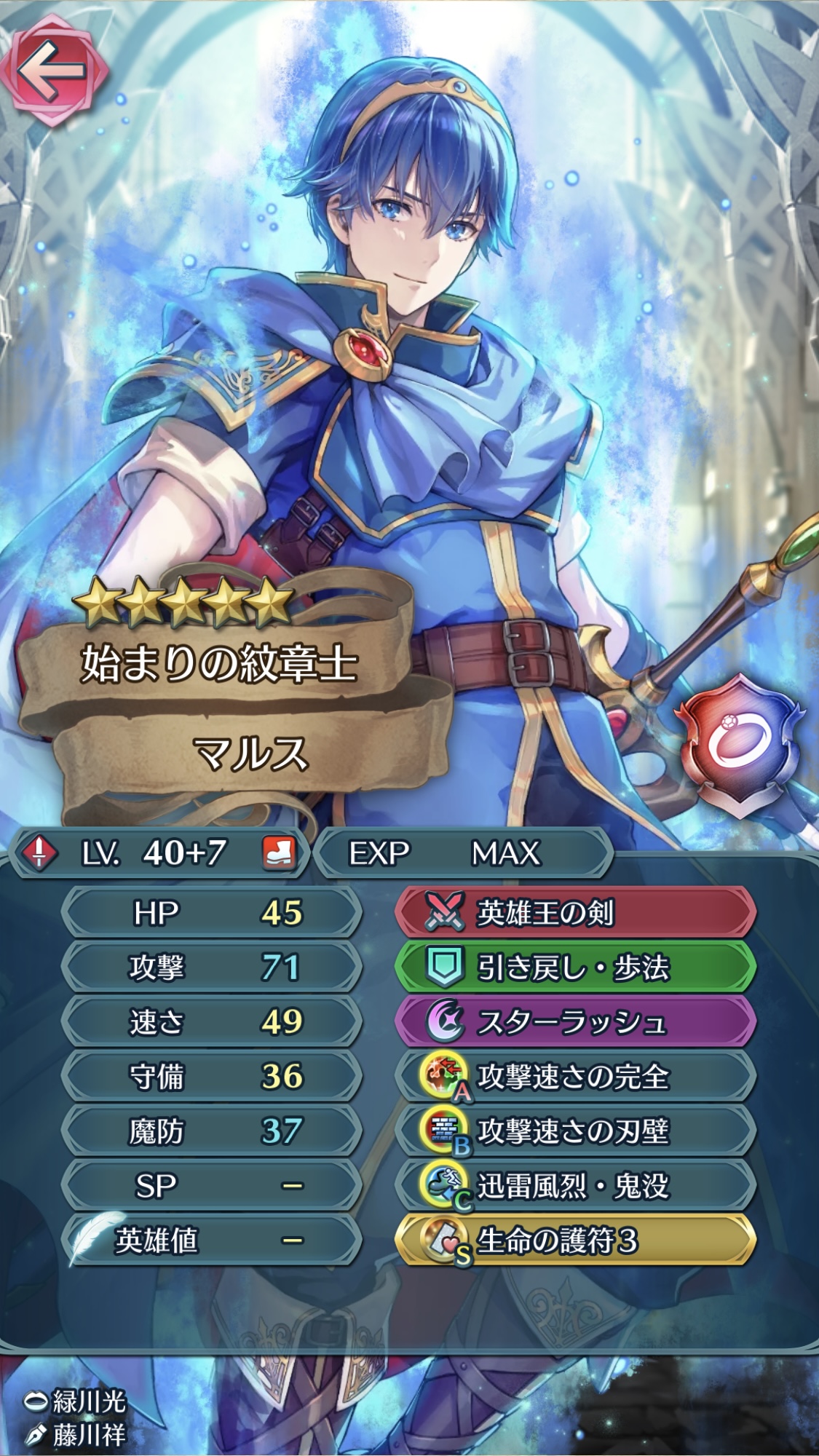Check the 攻撃 71 stat
Viewport: 819px width, 1456px height.
[x=213, y=968]
